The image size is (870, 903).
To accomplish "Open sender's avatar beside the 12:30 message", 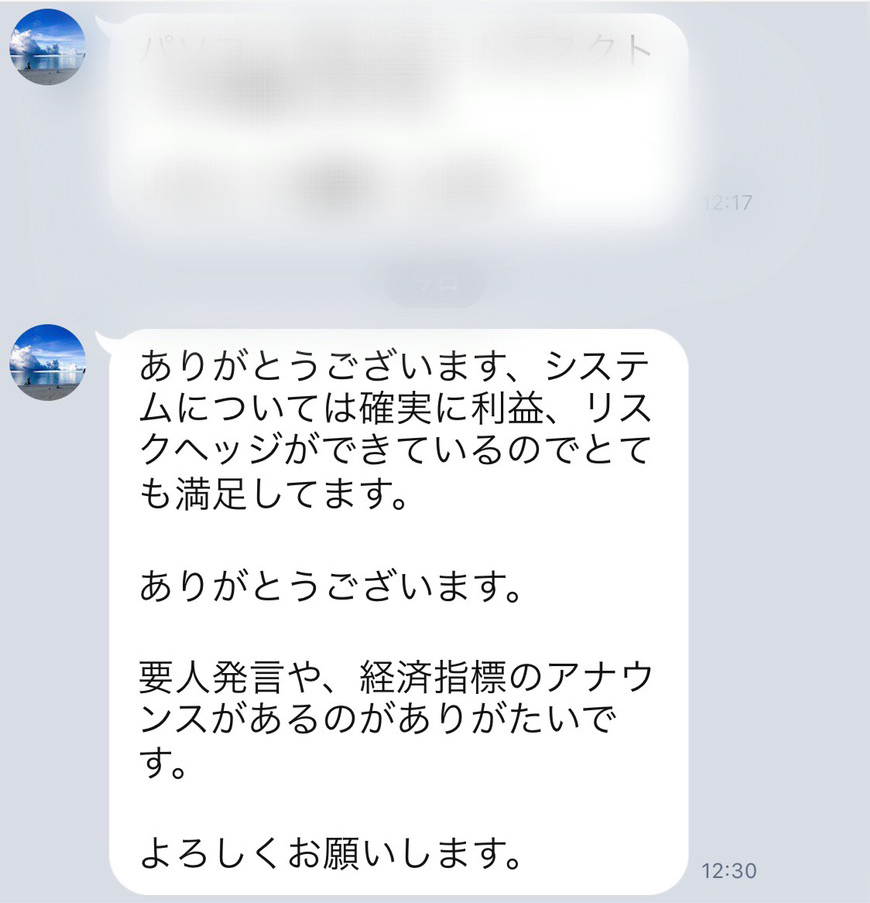I will [47, 362].
